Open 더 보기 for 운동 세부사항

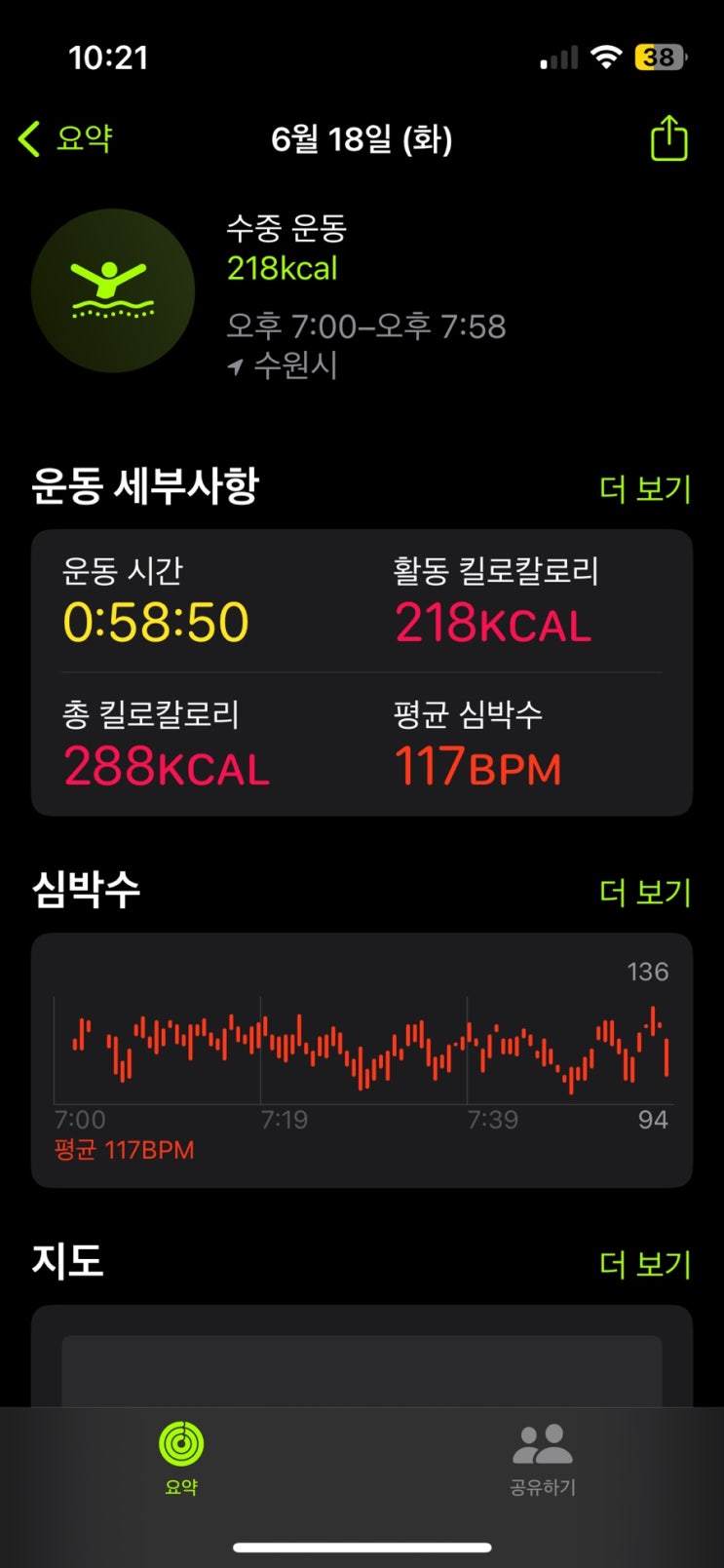(x=644, y=488)
